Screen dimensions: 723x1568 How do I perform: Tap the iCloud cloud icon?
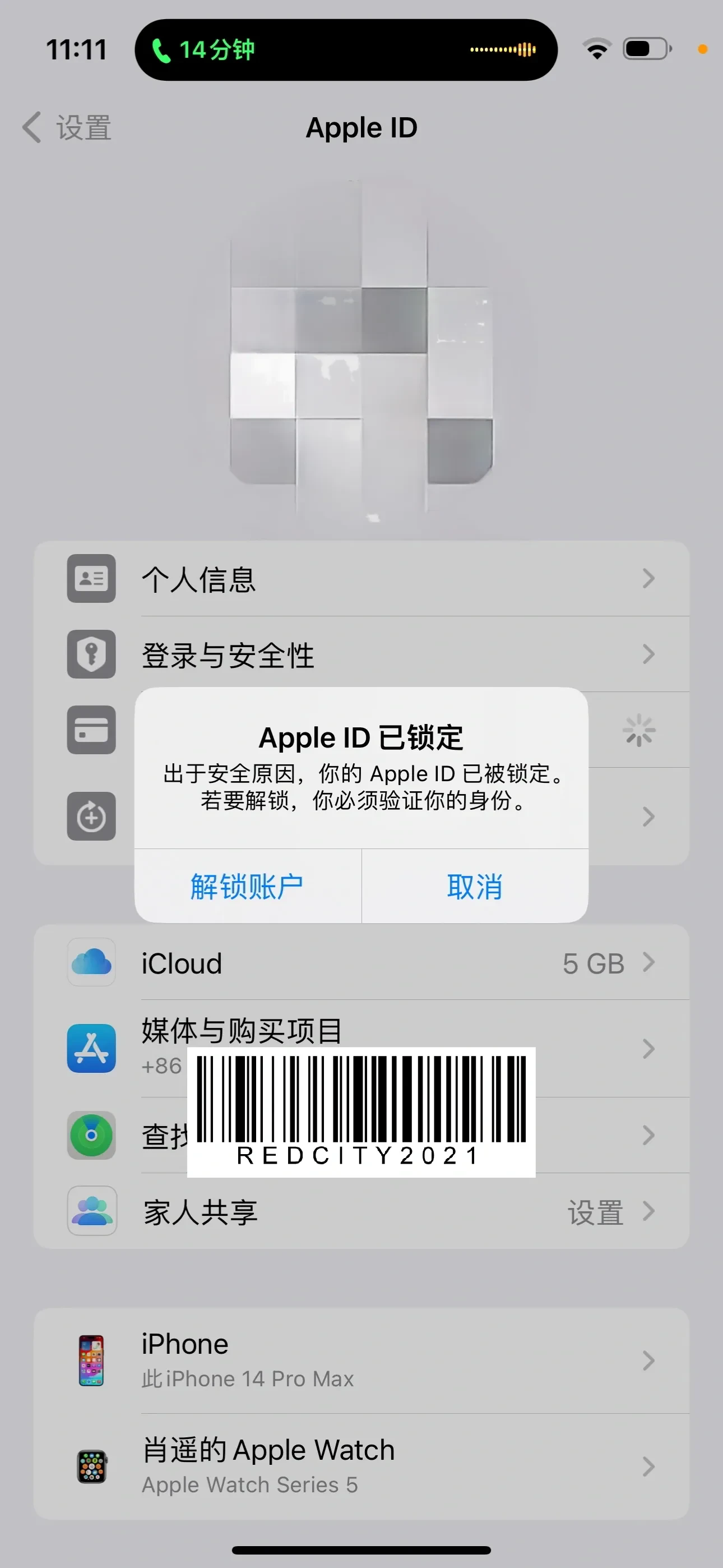point(91,962)
